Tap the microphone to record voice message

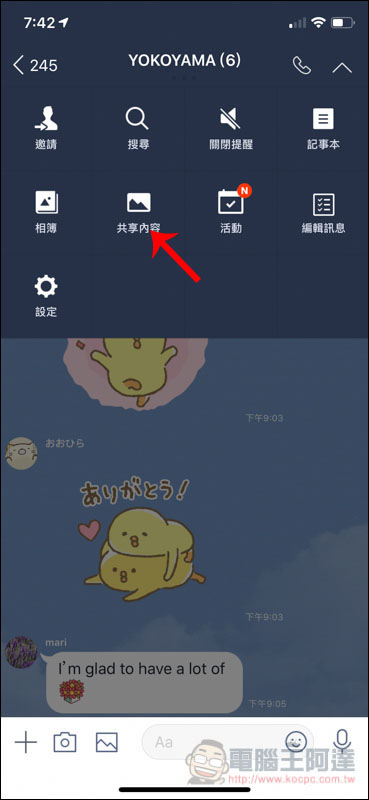[342, 742]
